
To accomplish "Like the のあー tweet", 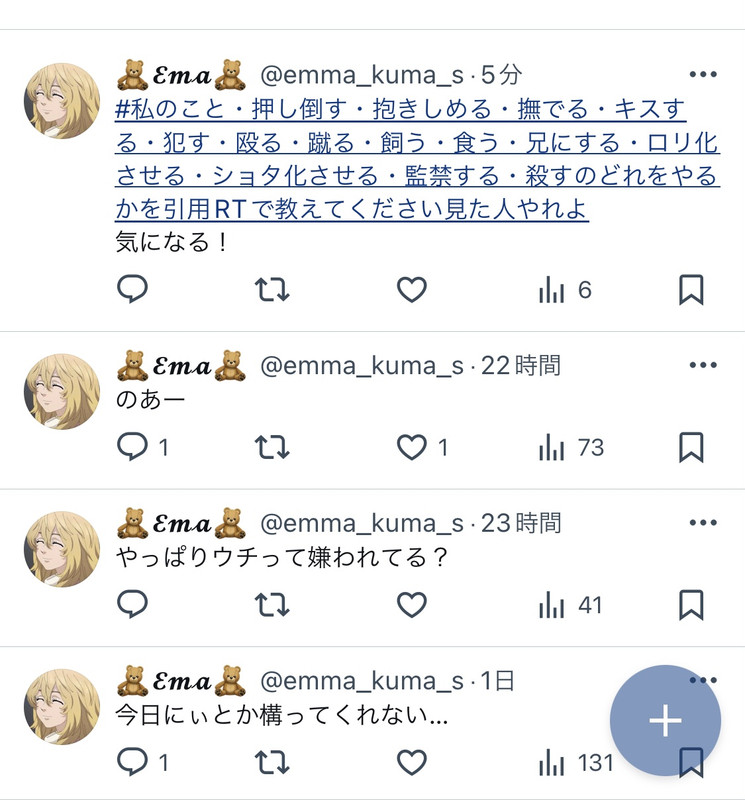I will point(412,447).
